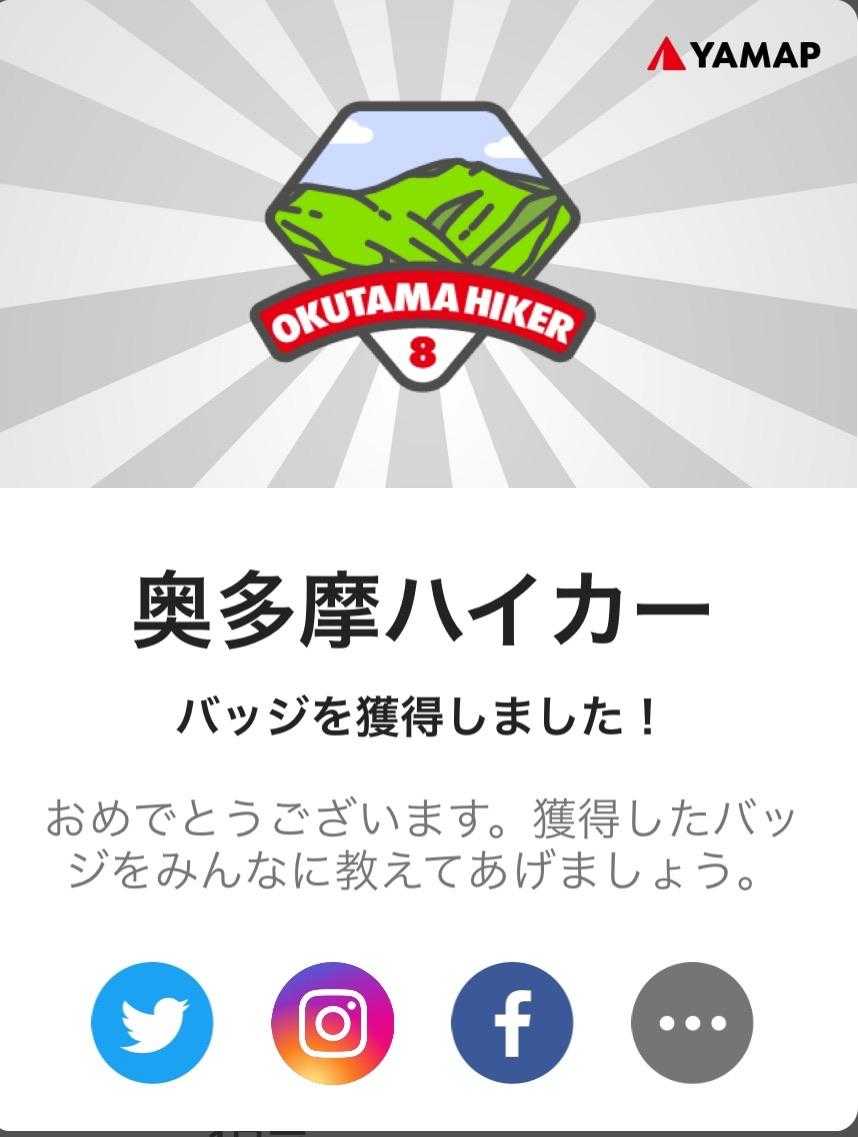This screenshot has height=1137, width=858.
Task: Share the badge on Twitter
Action: 152,1022
